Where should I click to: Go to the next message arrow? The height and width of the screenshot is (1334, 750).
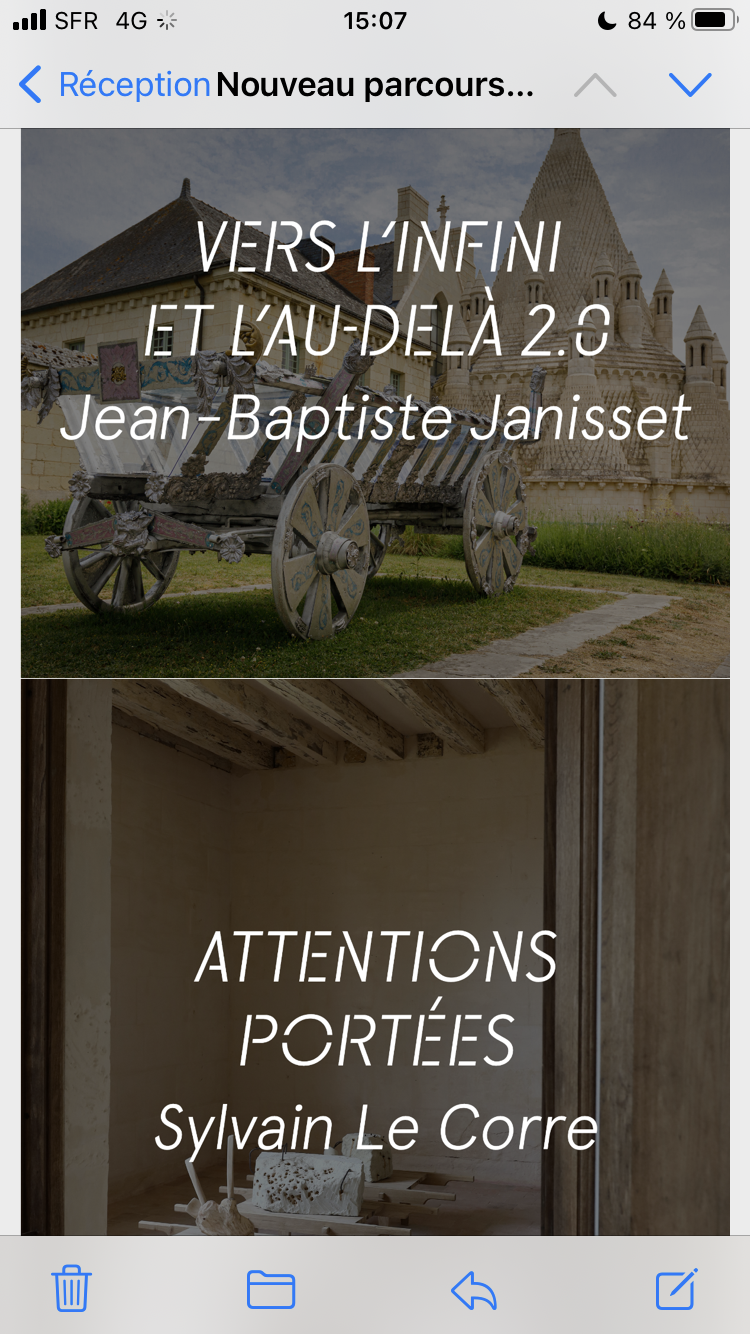tap(690, 86)
